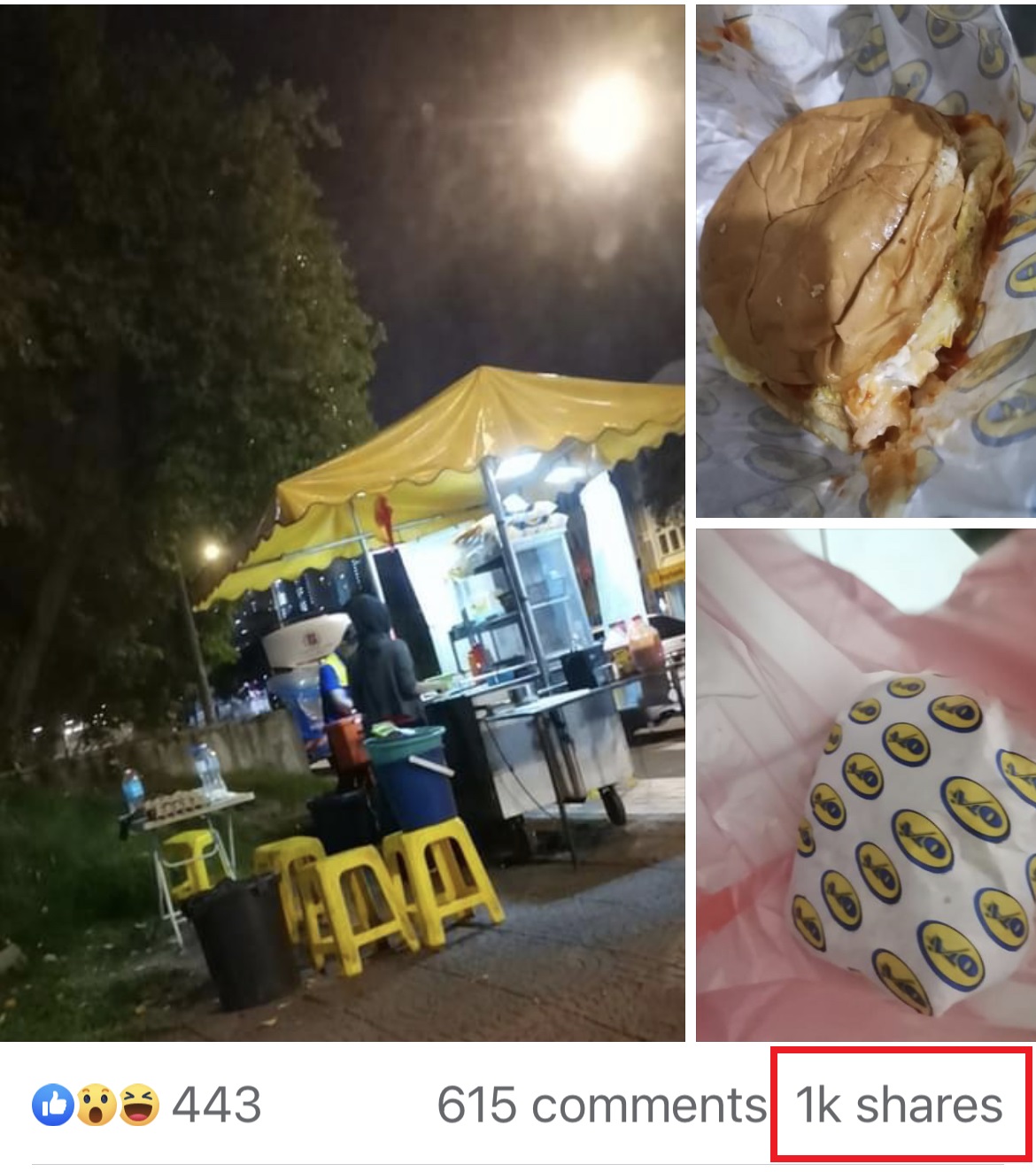Screen dimensions: 1036x1172
Task: Open the burger stall night photo
Action: coord(342,522)
